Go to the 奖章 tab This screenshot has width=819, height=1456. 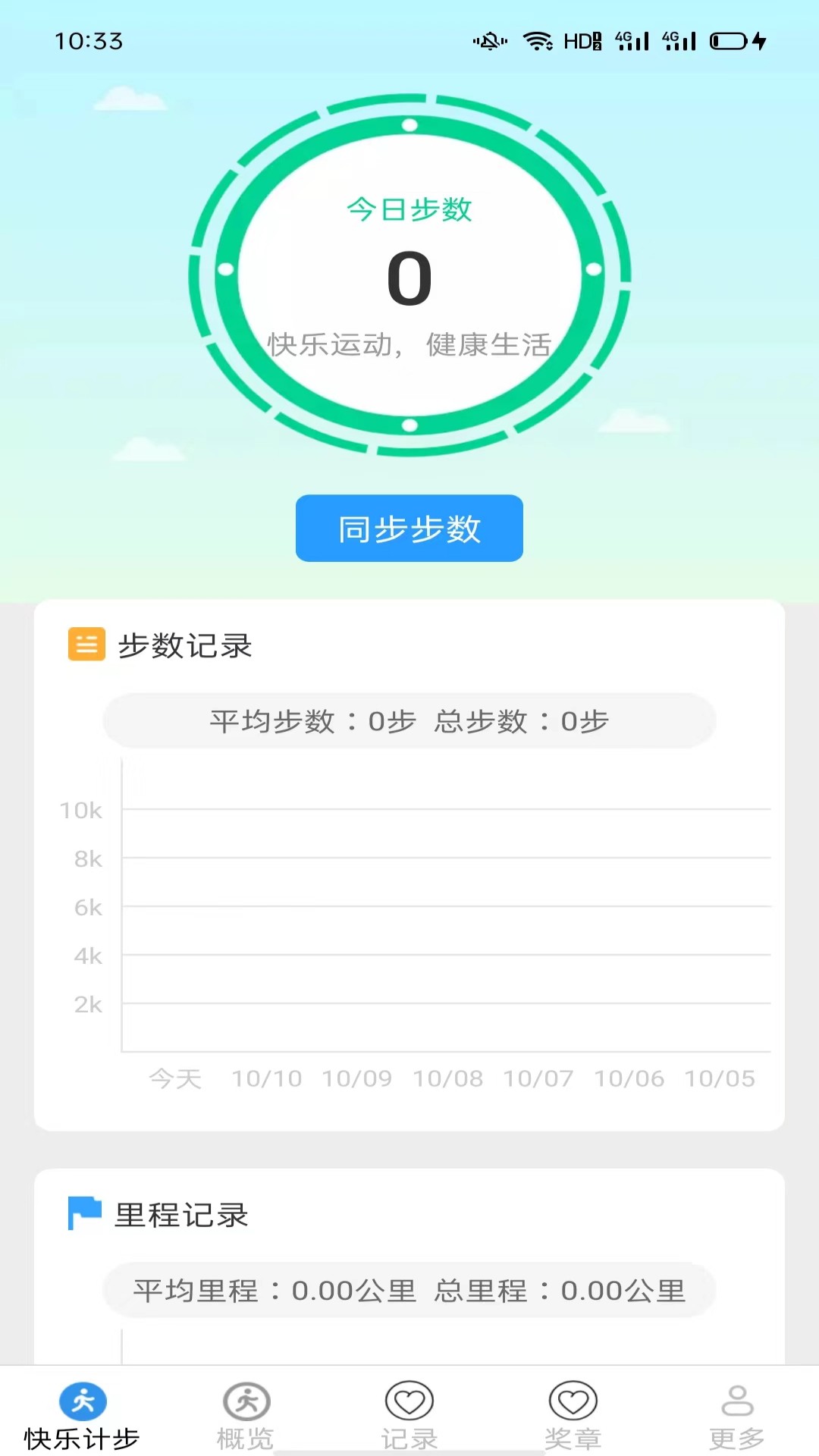pos(573,1414)
